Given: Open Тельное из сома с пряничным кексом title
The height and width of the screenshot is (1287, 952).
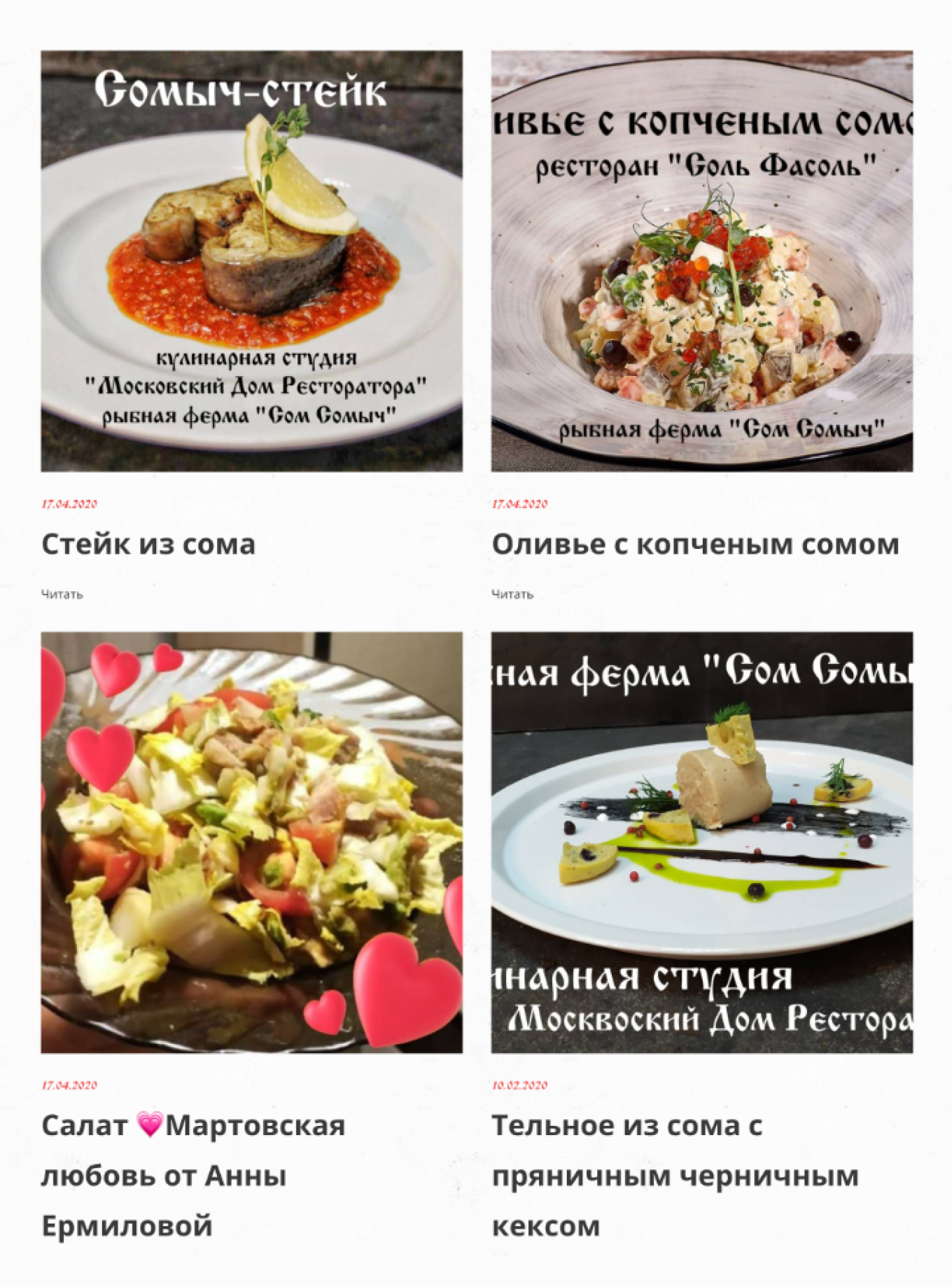Looking at the screenshot, I should (x=675, y=1176).
